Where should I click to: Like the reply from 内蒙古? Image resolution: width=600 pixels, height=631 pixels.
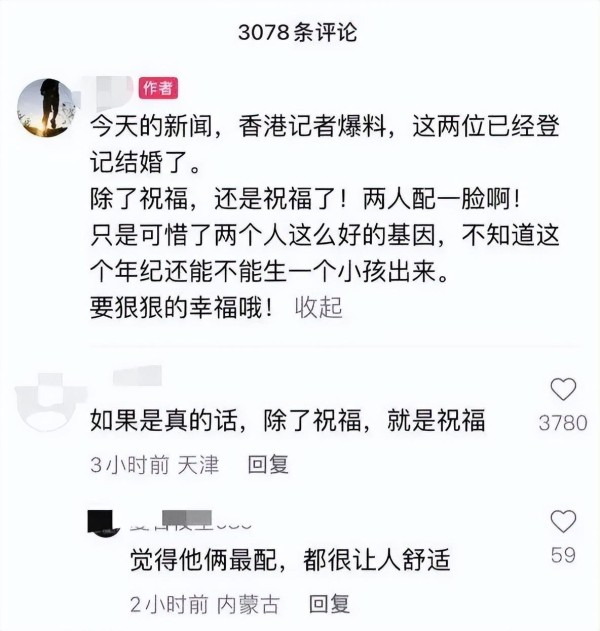(x=564, y=522)
